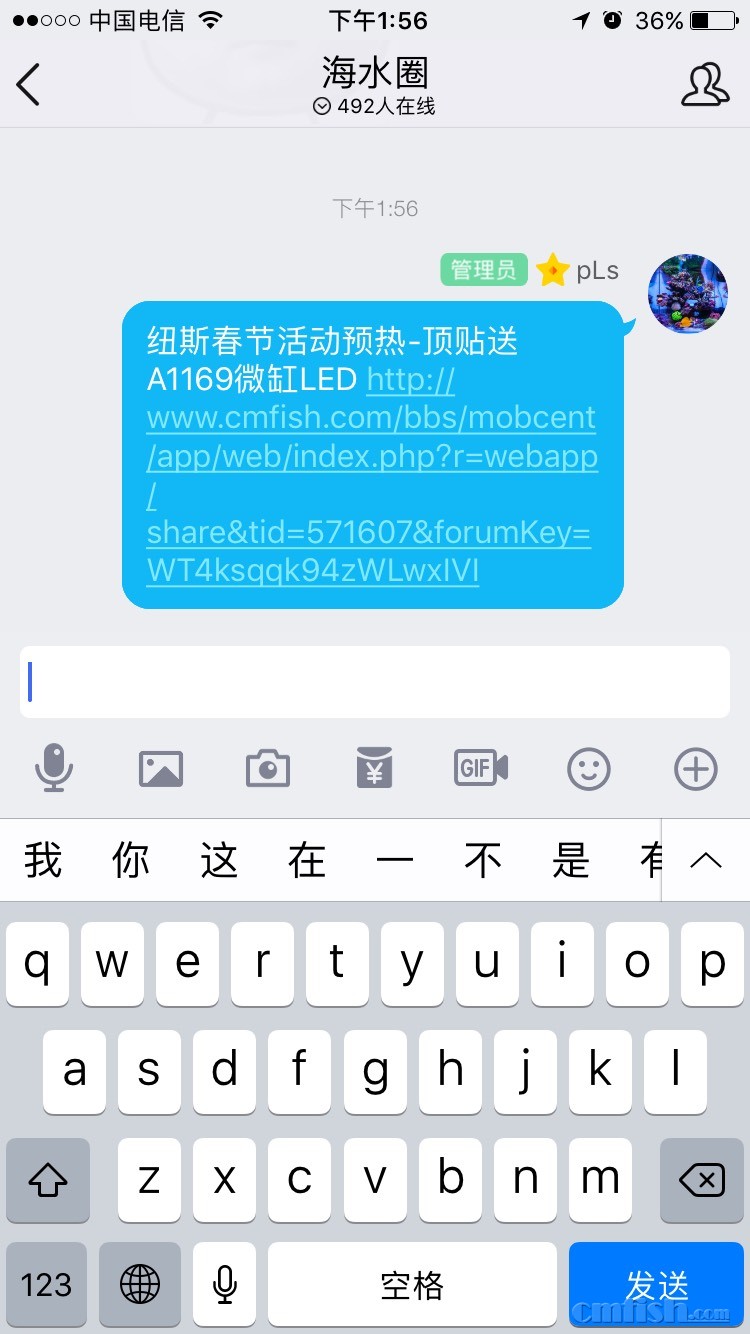Open the emoji picker
750x1334 pixels.
[589, 769]
